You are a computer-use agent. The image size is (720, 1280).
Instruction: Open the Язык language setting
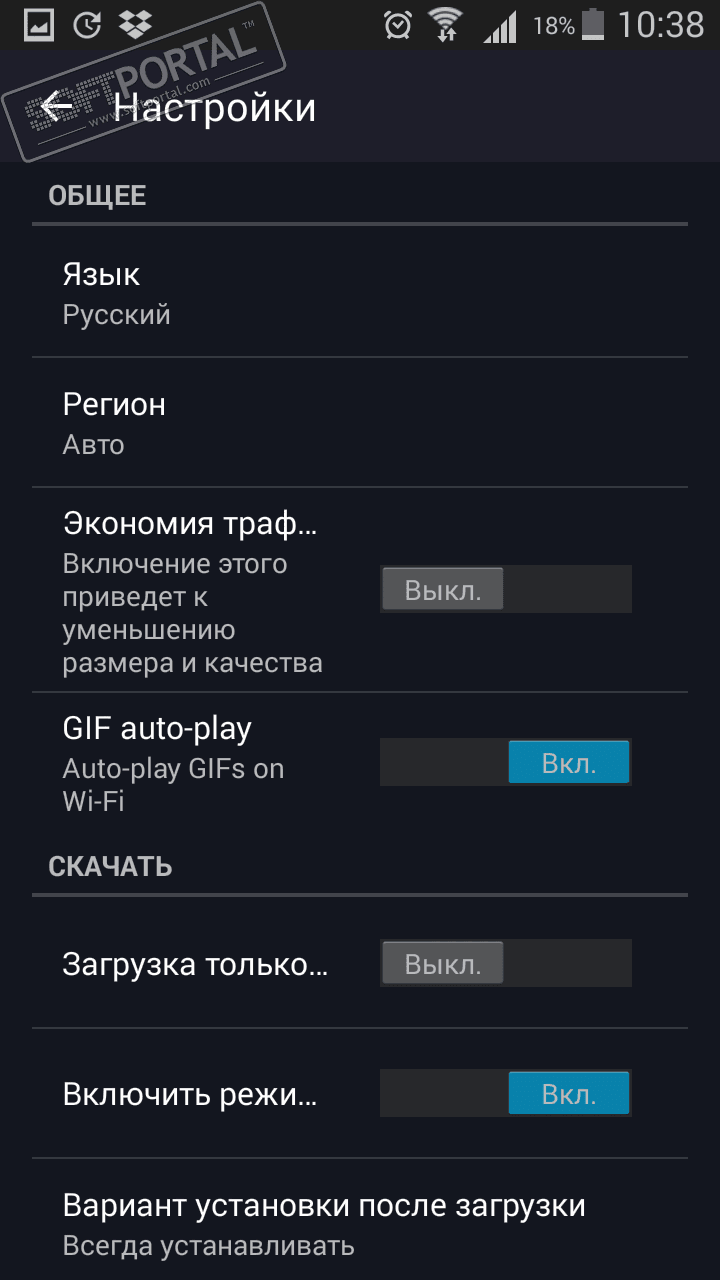[x=360, y=293]
